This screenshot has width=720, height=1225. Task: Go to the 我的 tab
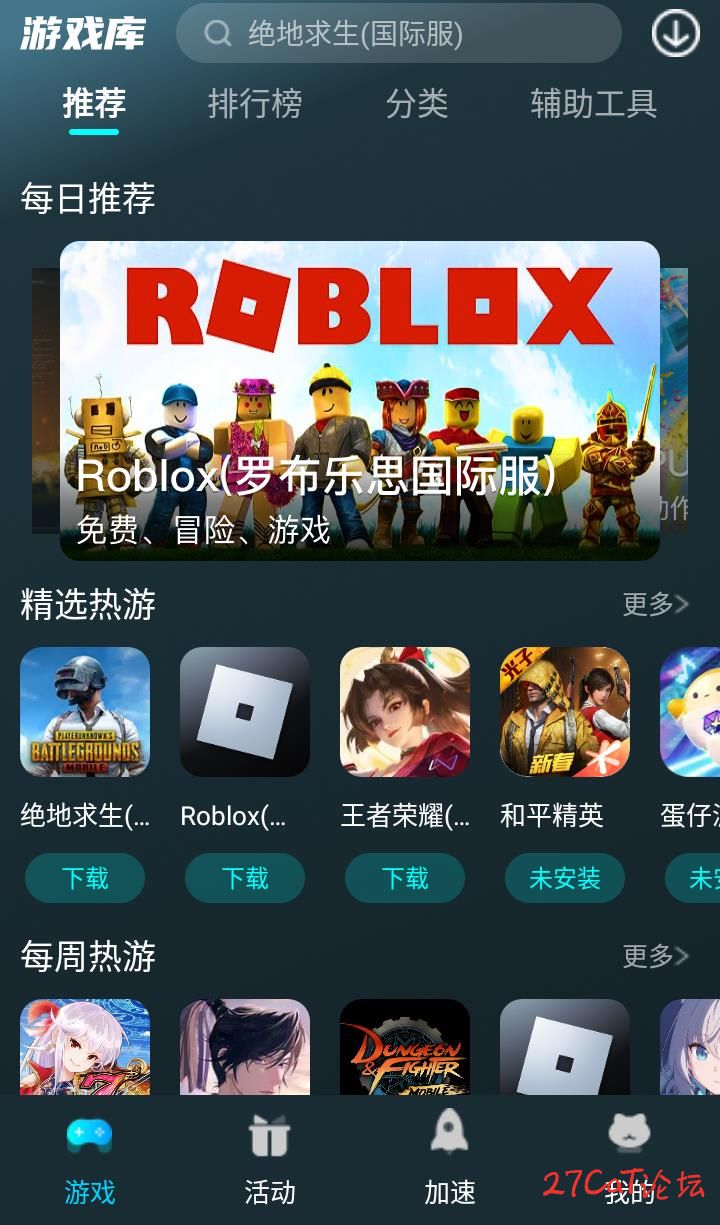[x=629, y=1162]
